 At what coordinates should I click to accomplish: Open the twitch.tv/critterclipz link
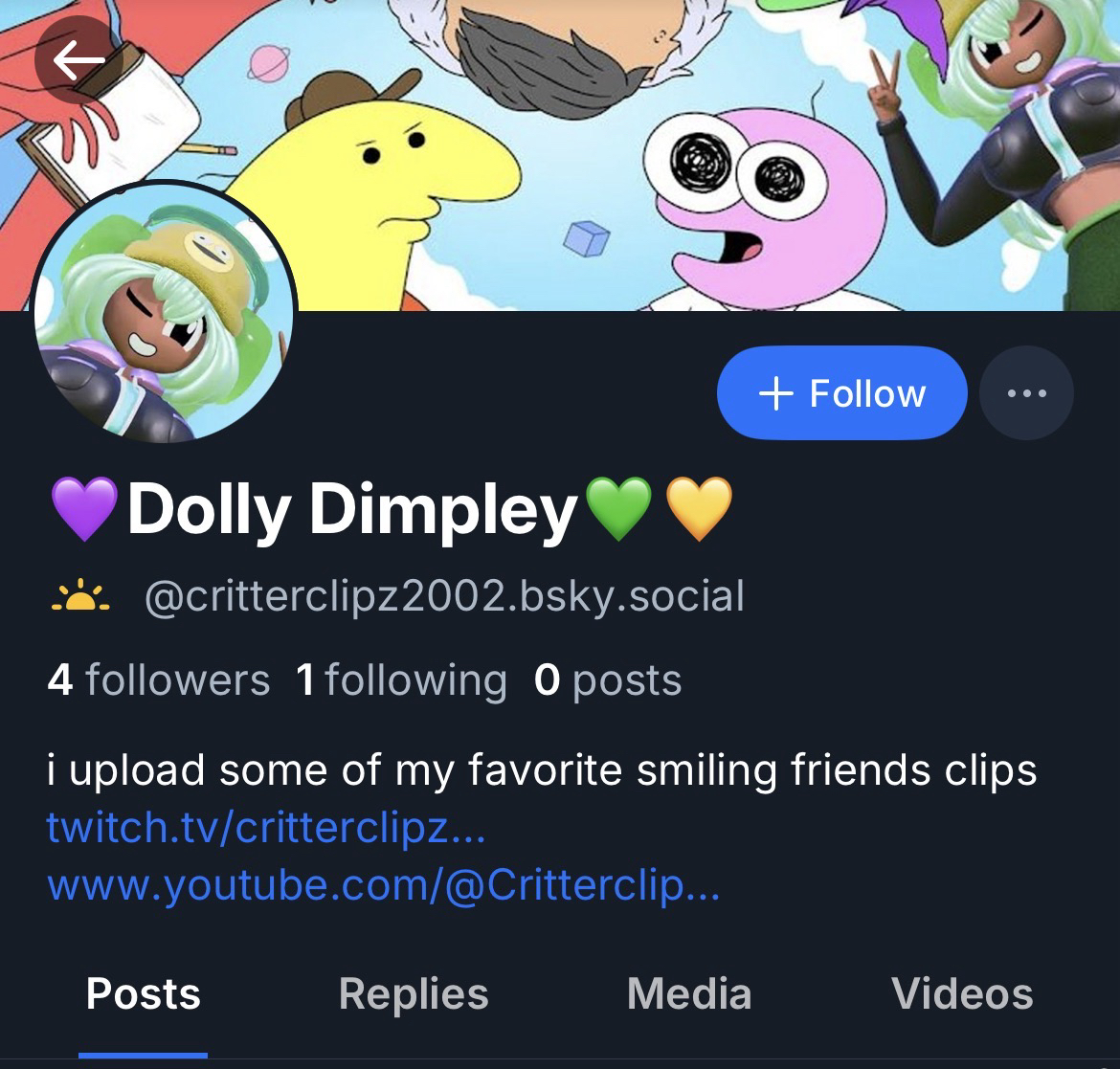pos(266,828)
